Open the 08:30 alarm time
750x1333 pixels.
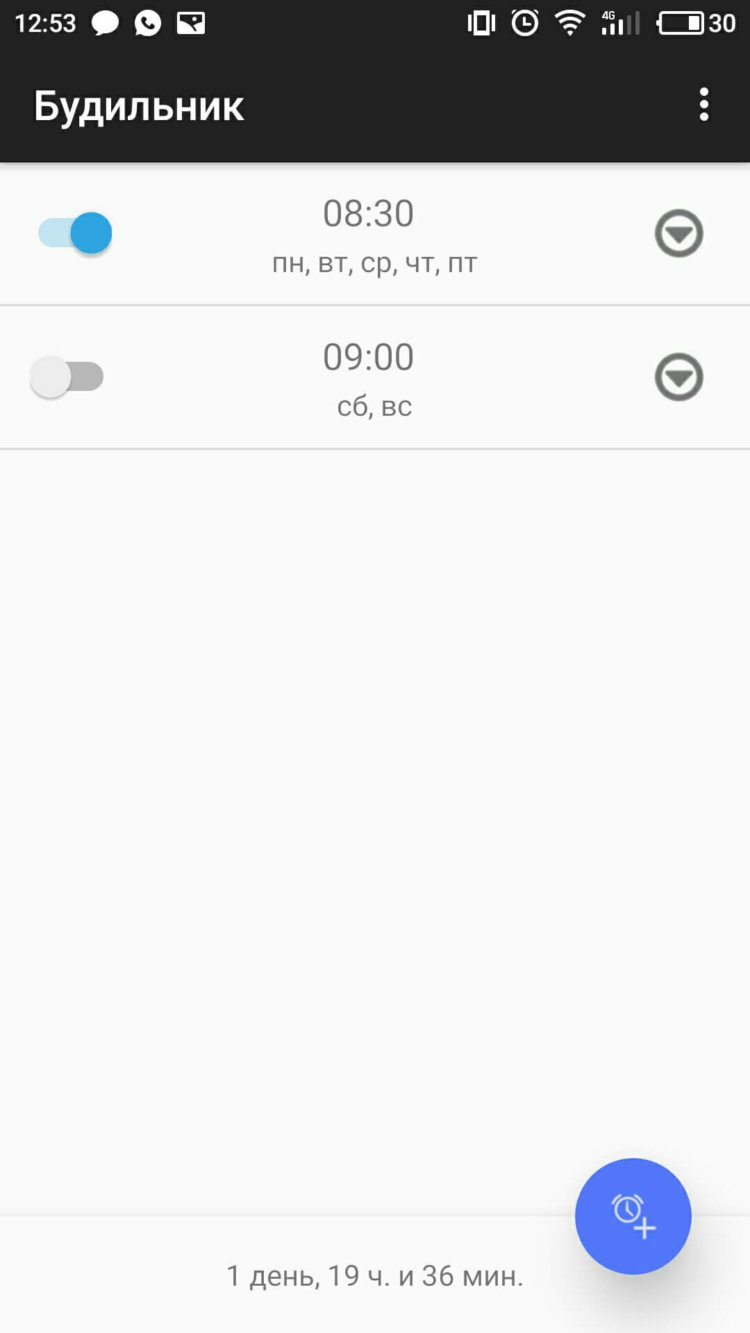point(368,214)
